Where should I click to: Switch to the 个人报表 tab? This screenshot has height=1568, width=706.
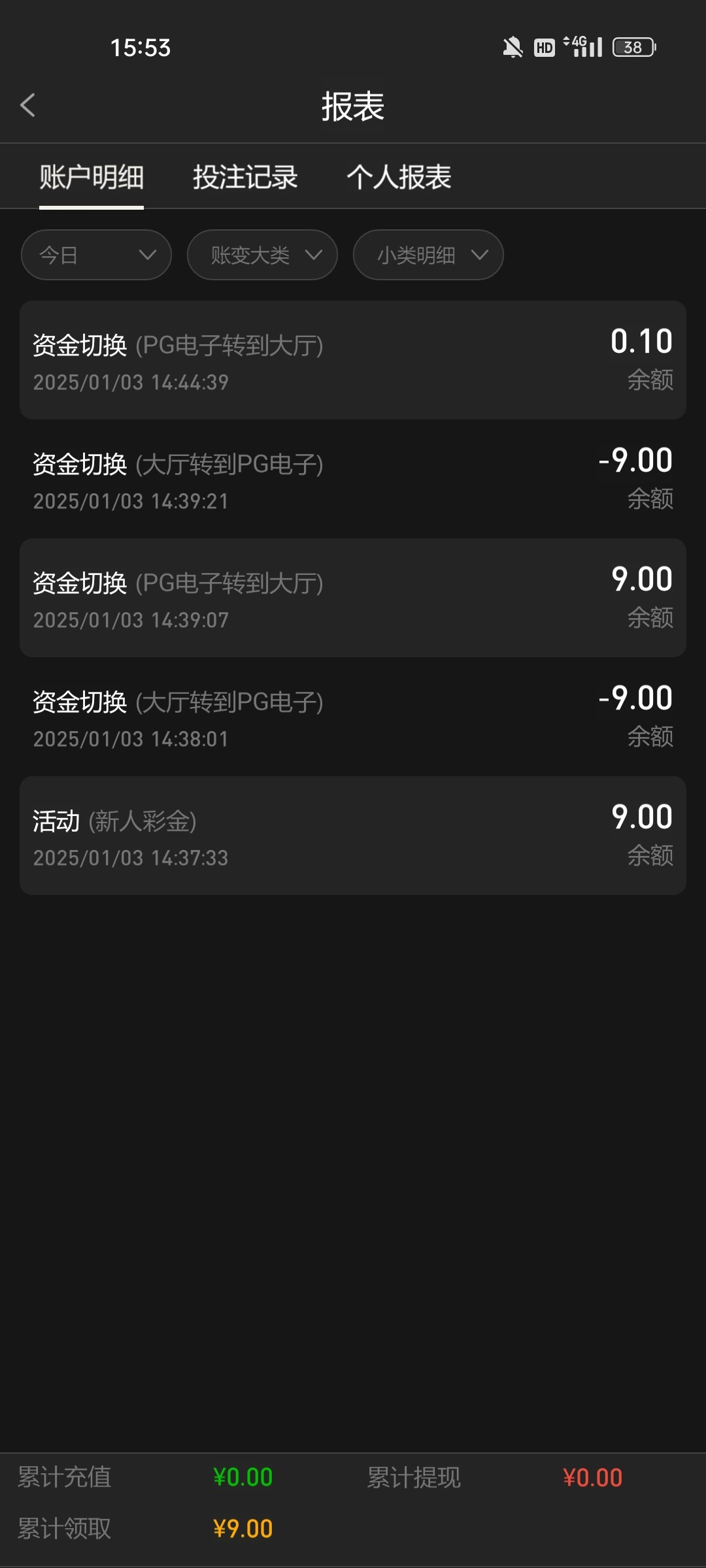tap(399, 177)
